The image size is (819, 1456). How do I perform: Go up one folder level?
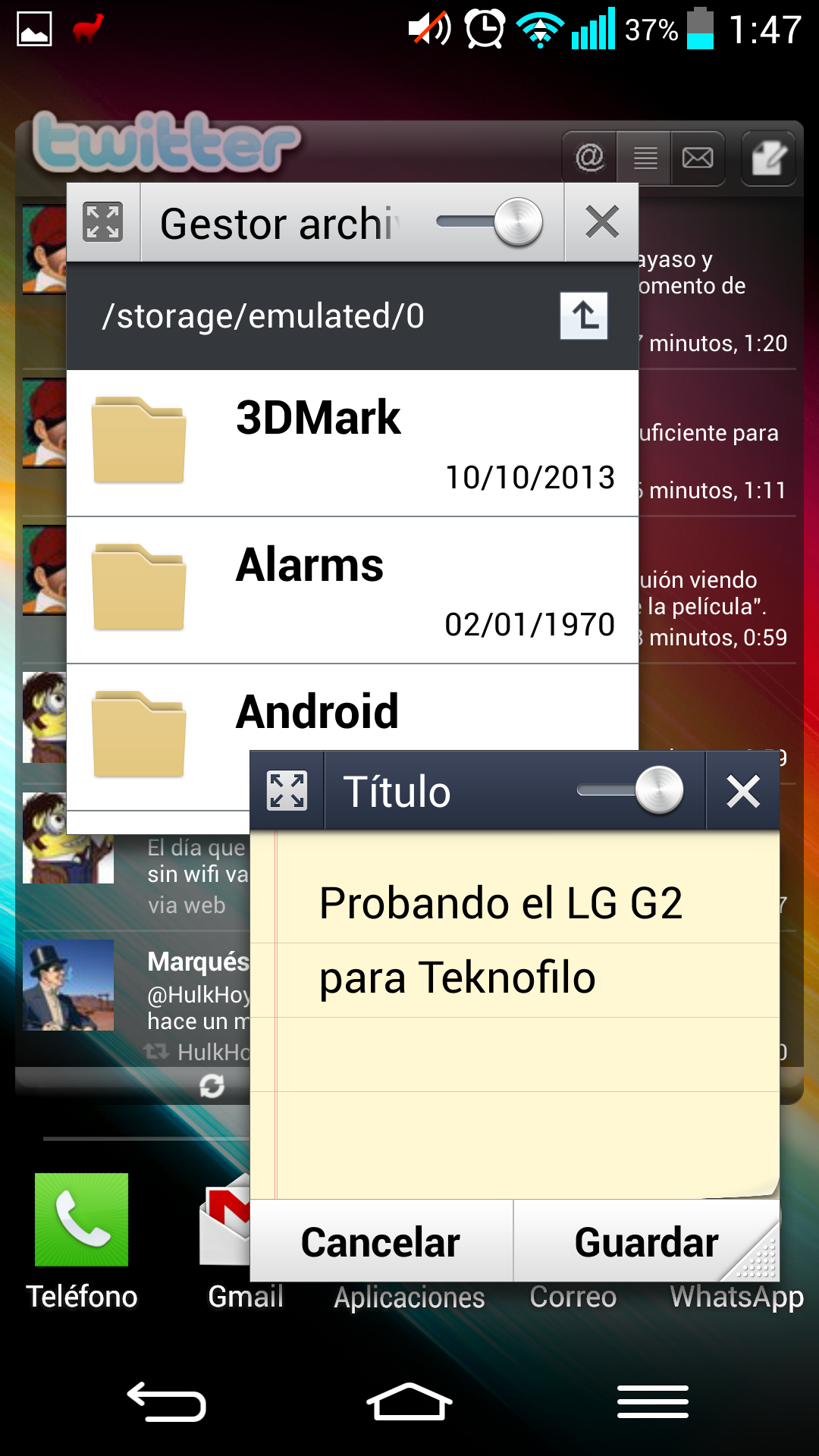(x=584, y=315)
